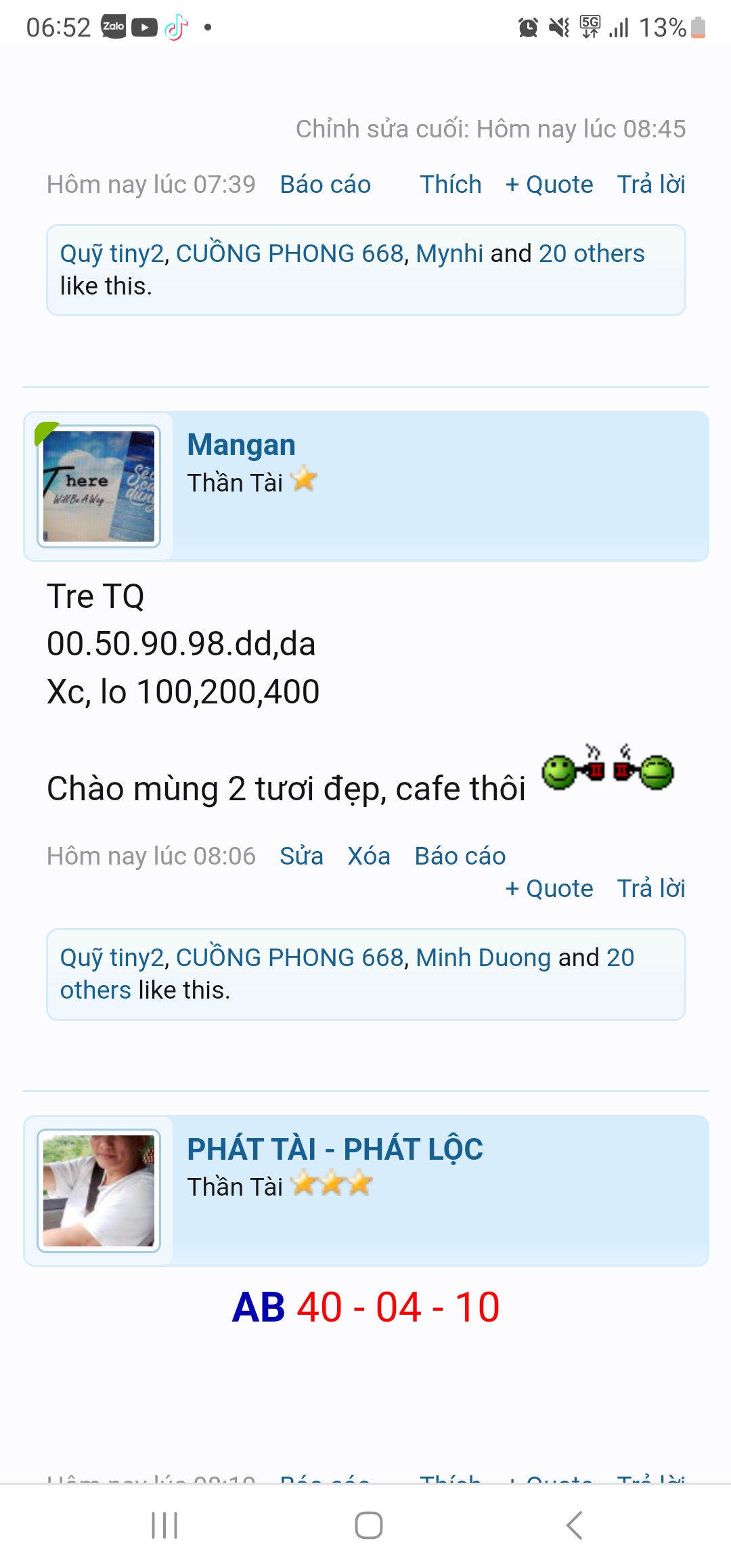View the 20 others who liked first post
This screenshot has height=1568, width=731.
pyautogui.click(x=591, y=253)
